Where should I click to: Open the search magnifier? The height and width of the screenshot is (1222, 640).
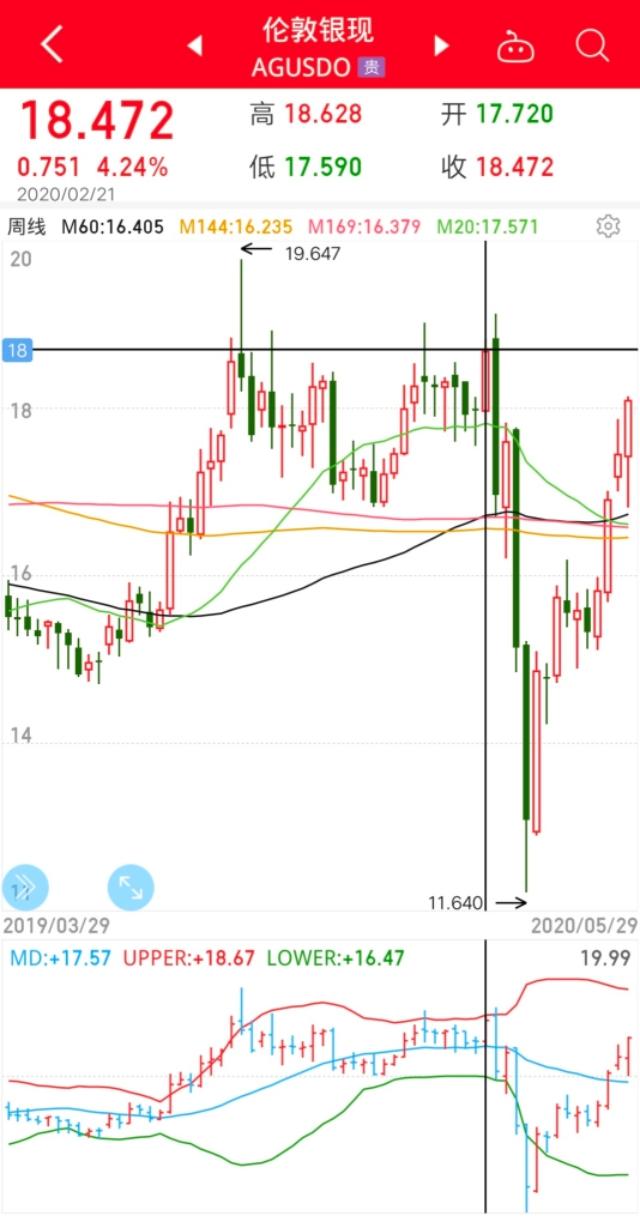pyautogui.click(x=592, y=45)
